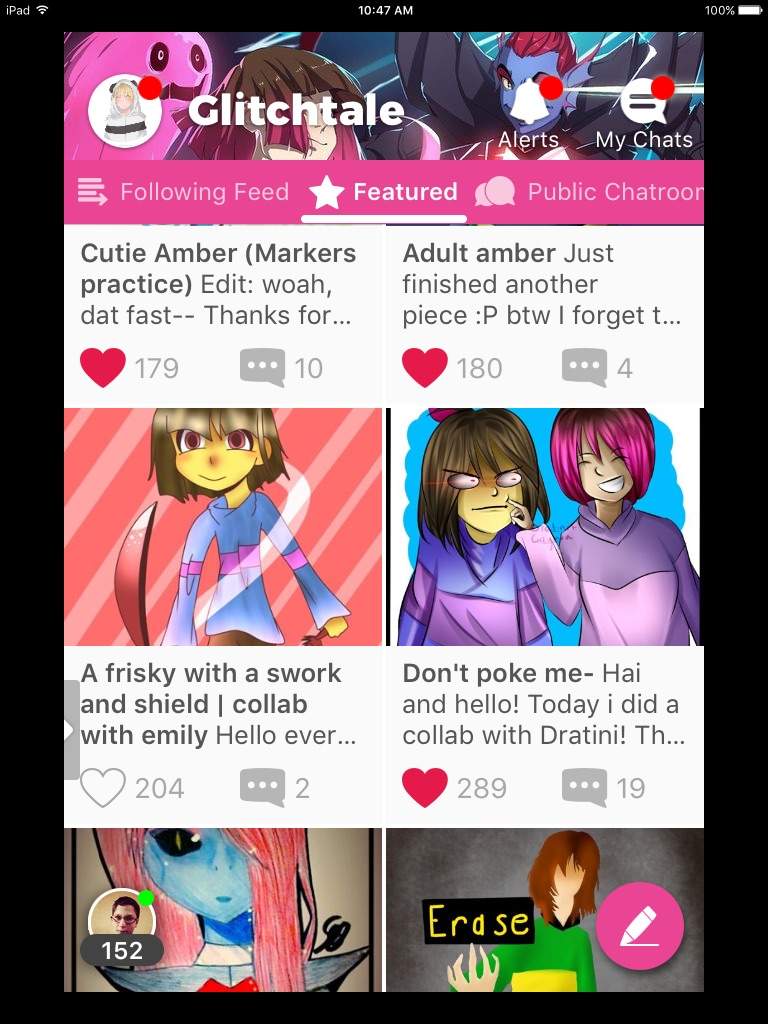The width and height of the screenshot is (768, 1024).
Task: Switch to the Following Feed tab
Action: (184, 192)
